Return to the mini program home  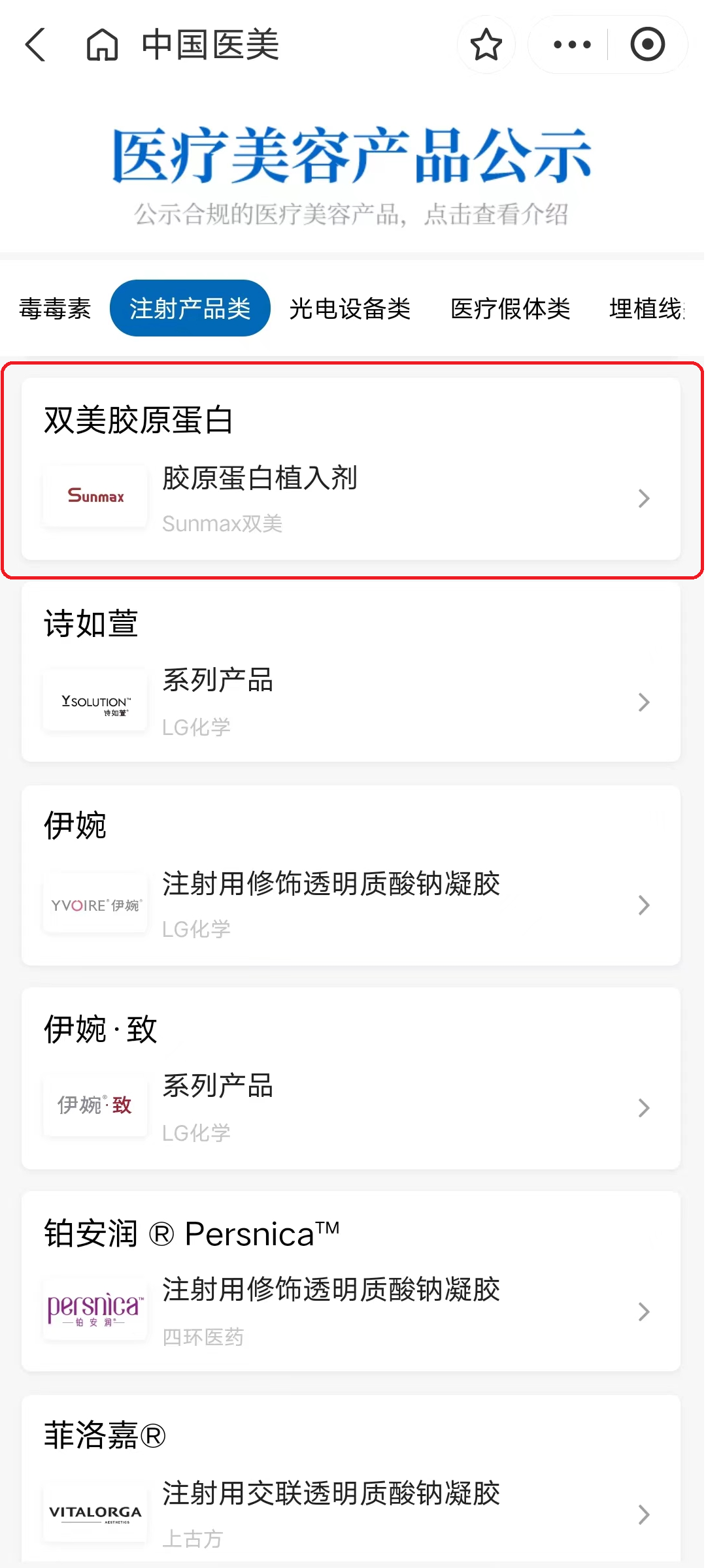pos(102,44)
